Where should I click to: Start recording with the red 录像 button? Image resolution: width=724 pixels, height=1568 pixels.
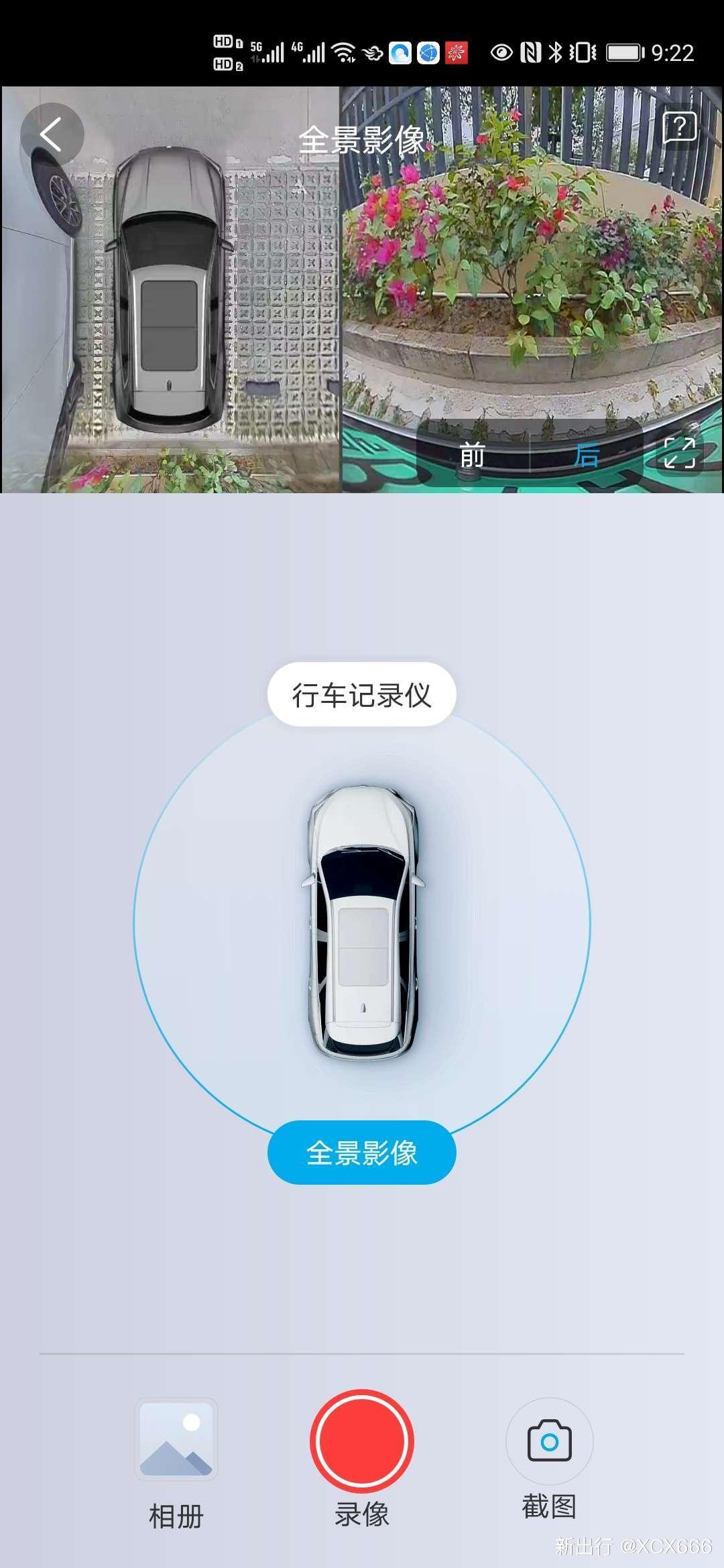click(x=362, y=1441)
